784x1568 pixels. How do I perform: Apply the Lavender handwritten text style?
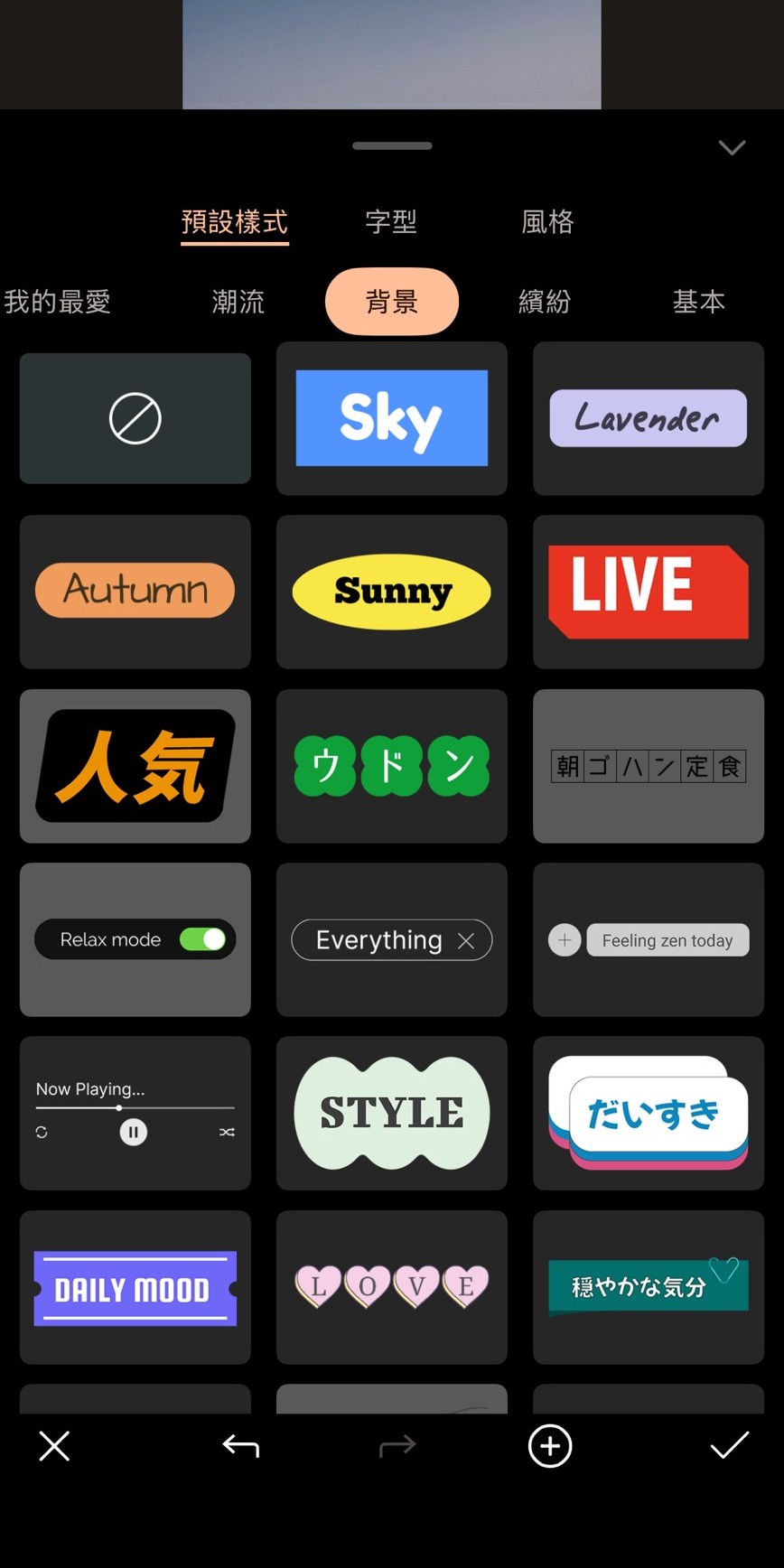point(648,418)
